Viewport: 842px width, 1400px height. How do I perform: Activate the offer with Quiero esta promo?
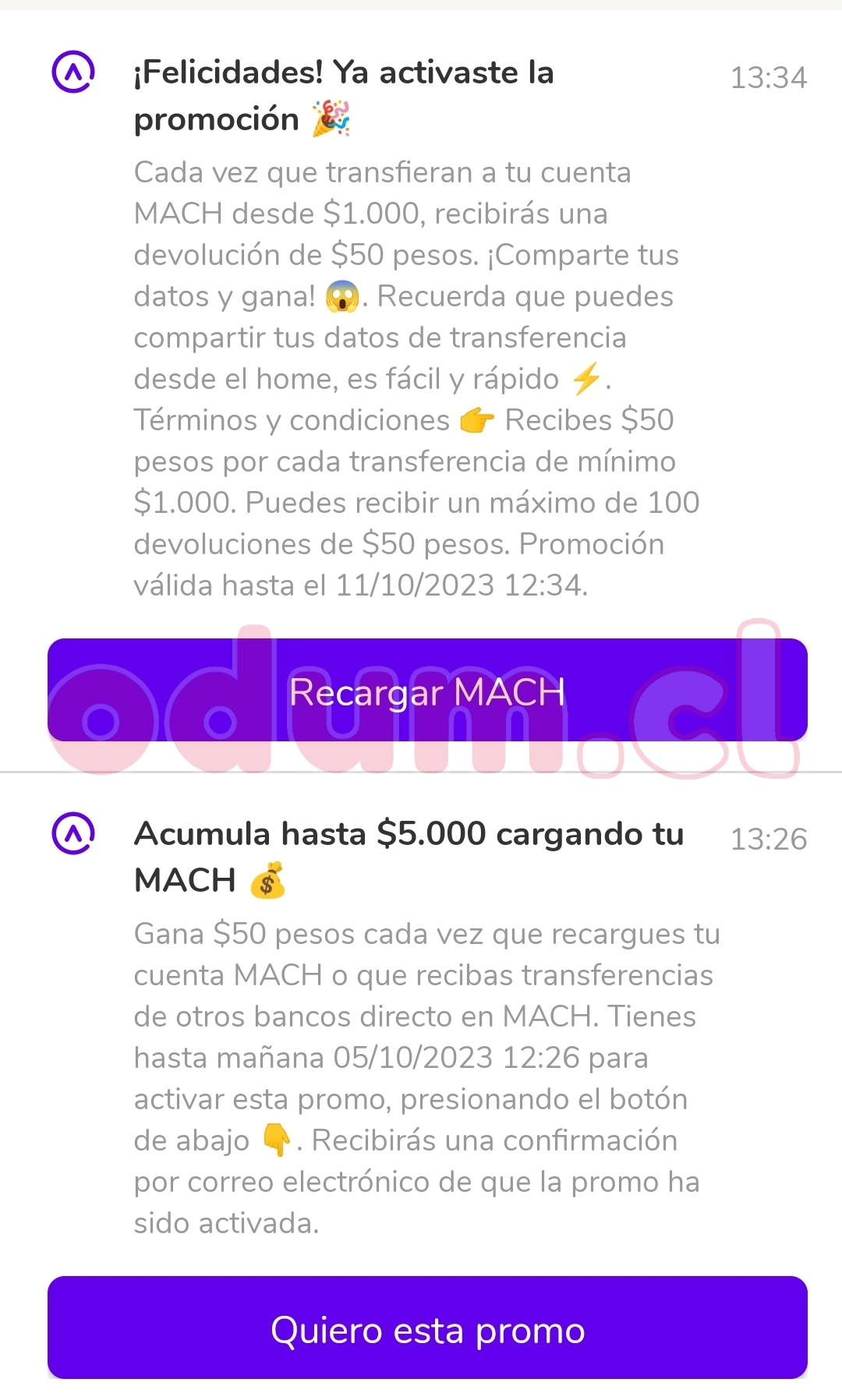427,1328
